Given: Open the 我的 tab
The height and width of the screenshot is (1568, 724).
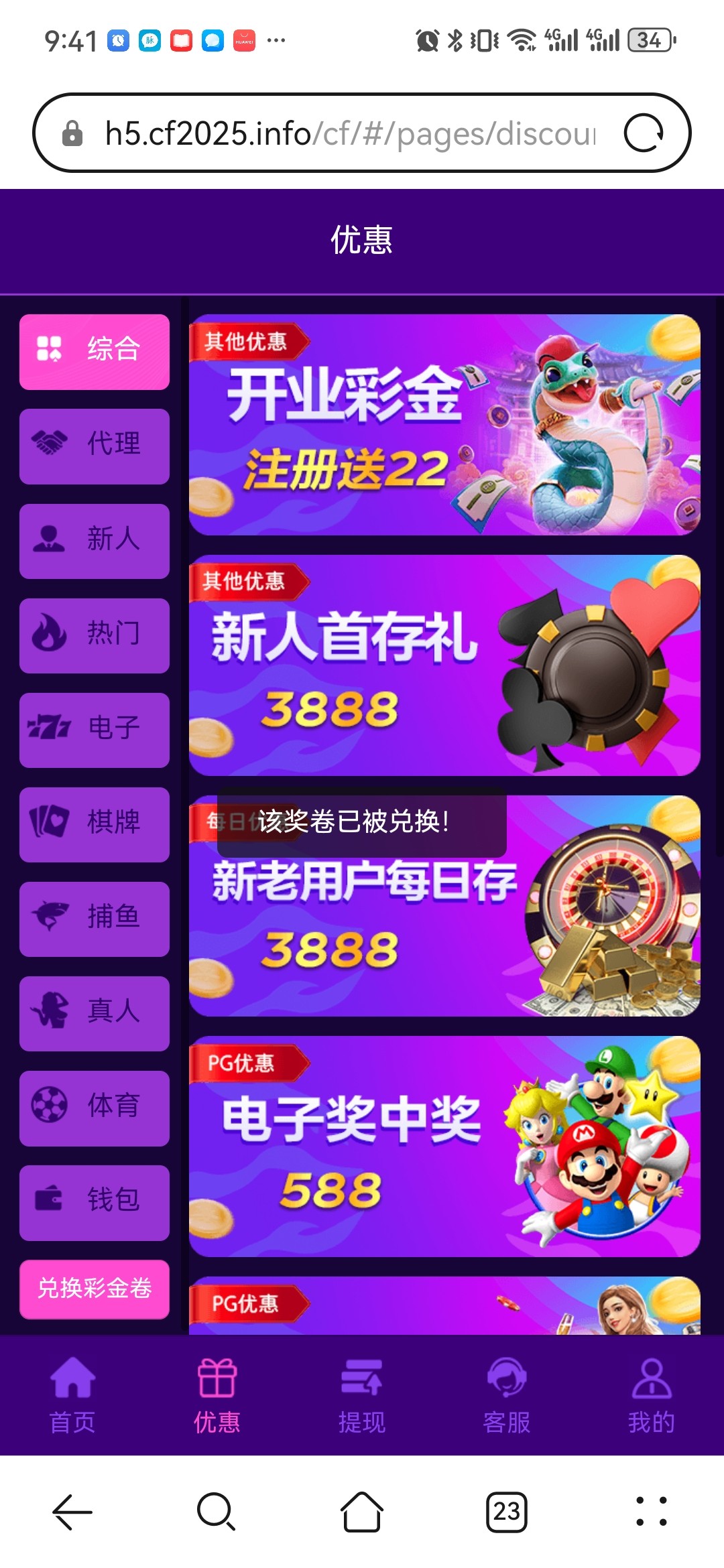Looking at the screenshot, I should (651, 1394).
